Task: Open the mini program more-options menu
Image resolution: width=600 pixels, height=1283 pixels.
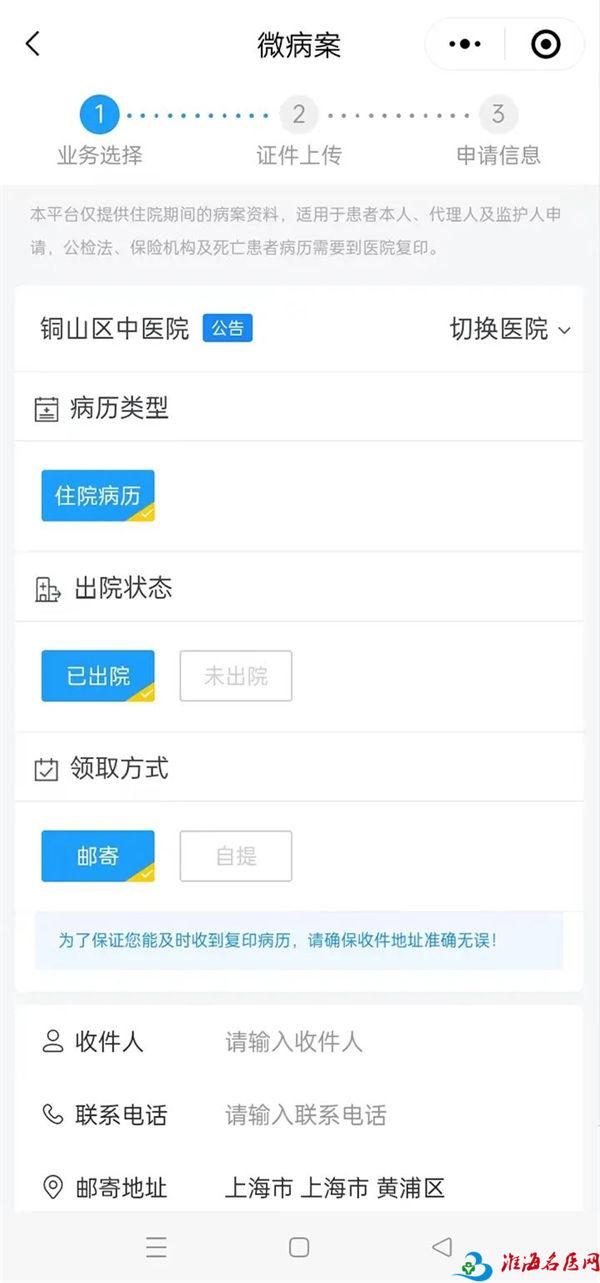Action: 465,44
